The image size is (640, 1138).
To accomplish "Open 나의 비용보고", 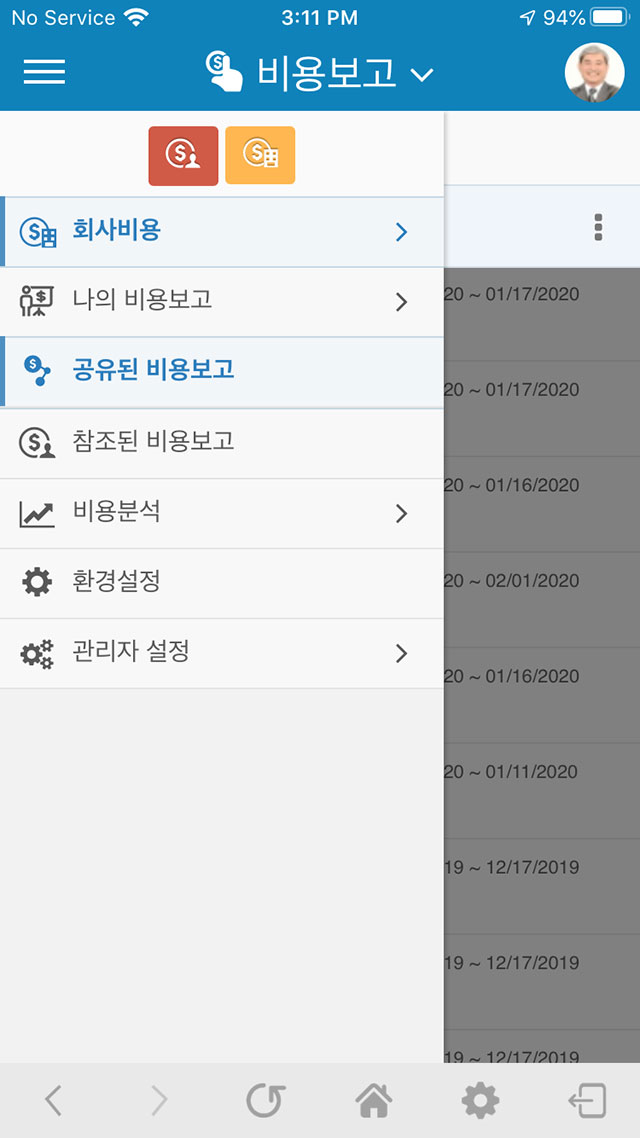I will [222, 302].
